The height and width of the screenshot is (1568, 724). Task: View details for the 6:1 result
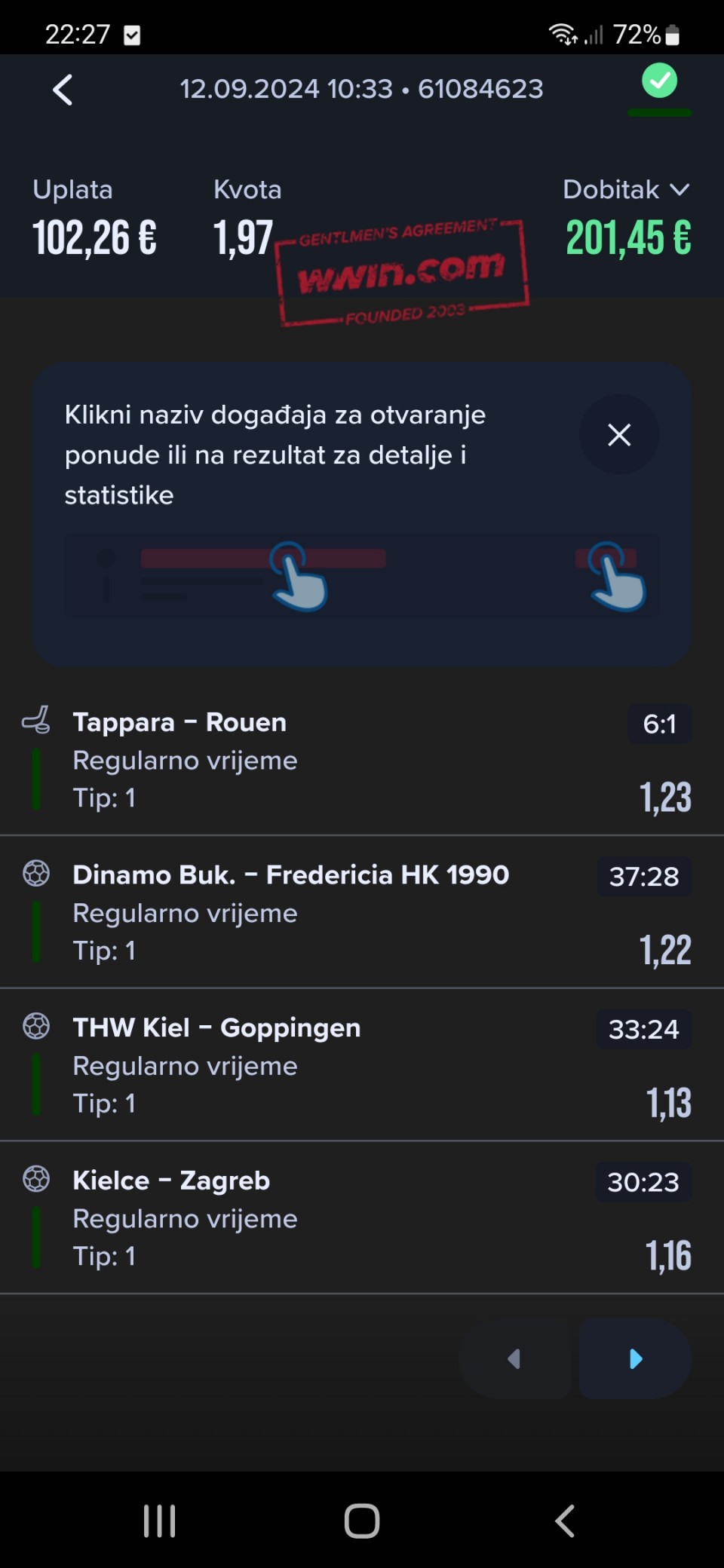tap(659, 724)
